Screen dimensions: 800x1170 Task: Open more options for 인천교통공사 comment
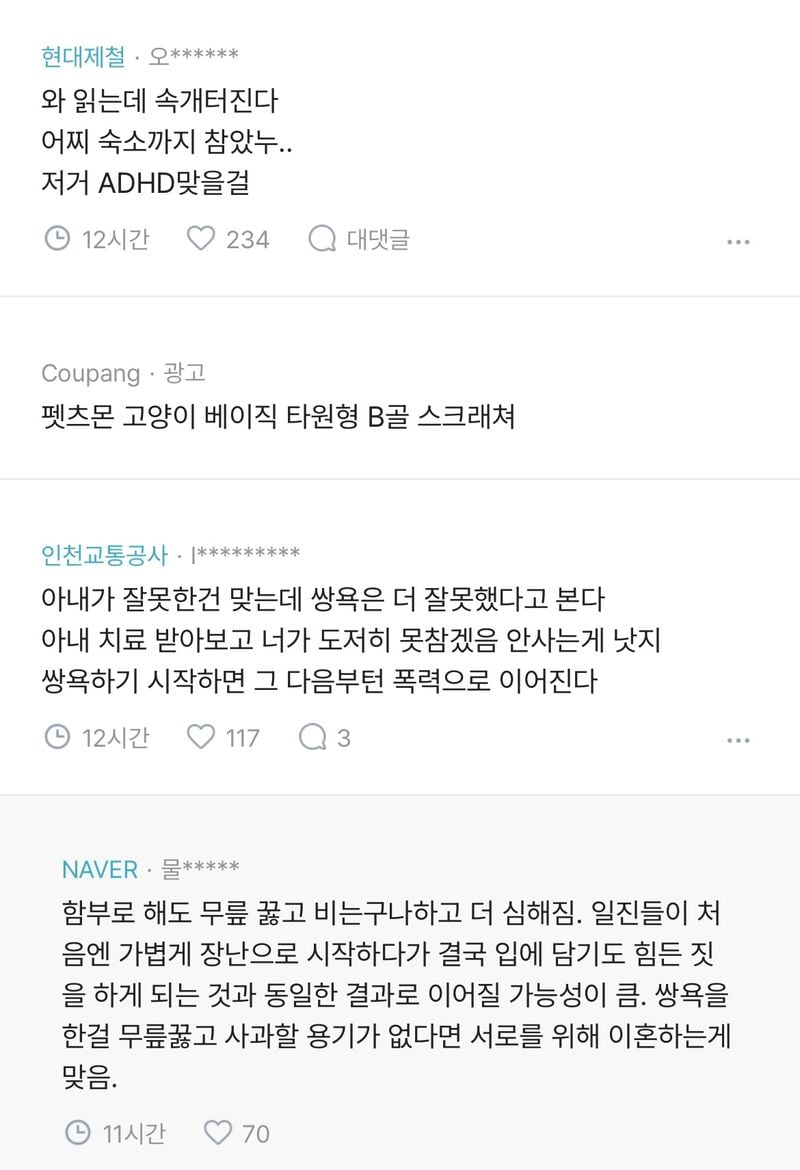tap(738, 740)
